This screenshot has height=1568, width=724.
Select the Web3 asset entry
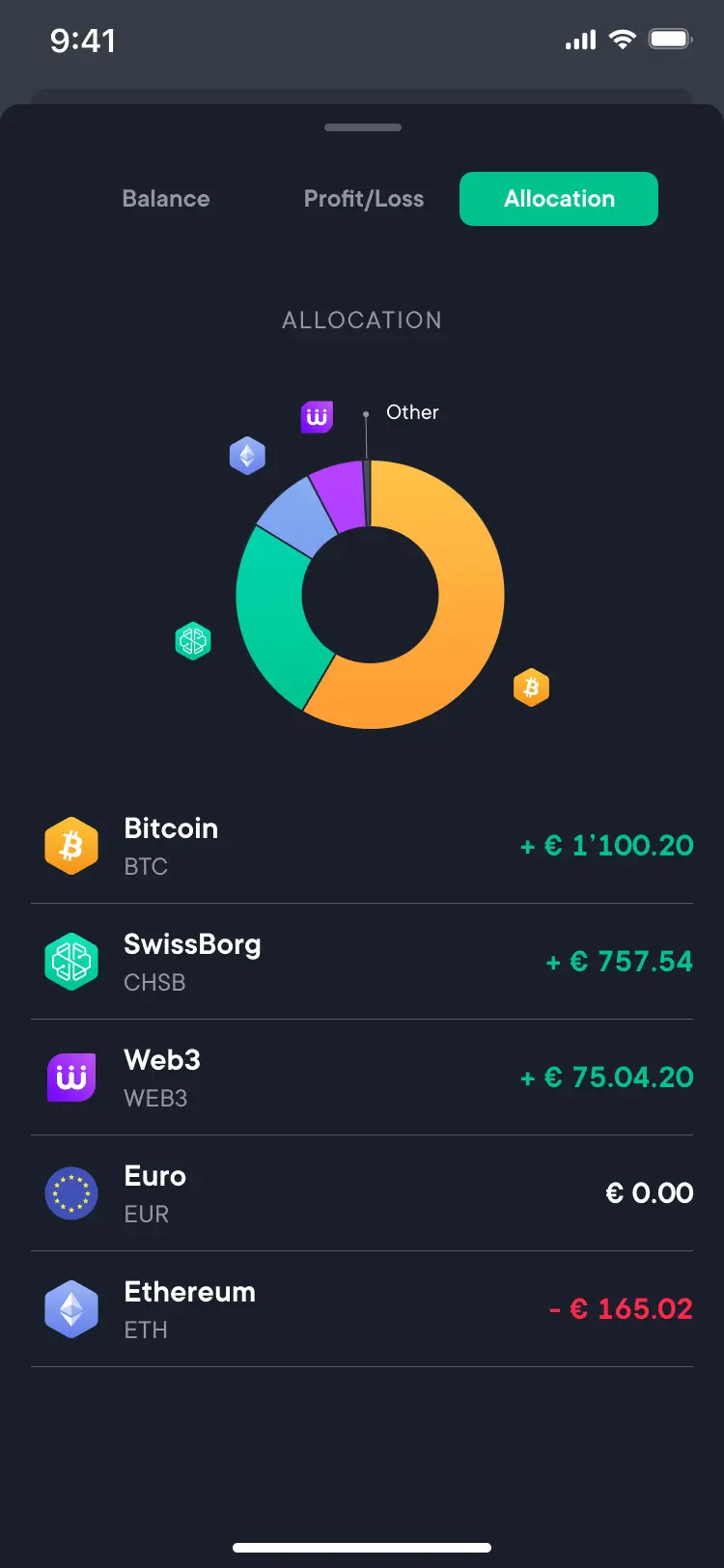coord(362,1078)
